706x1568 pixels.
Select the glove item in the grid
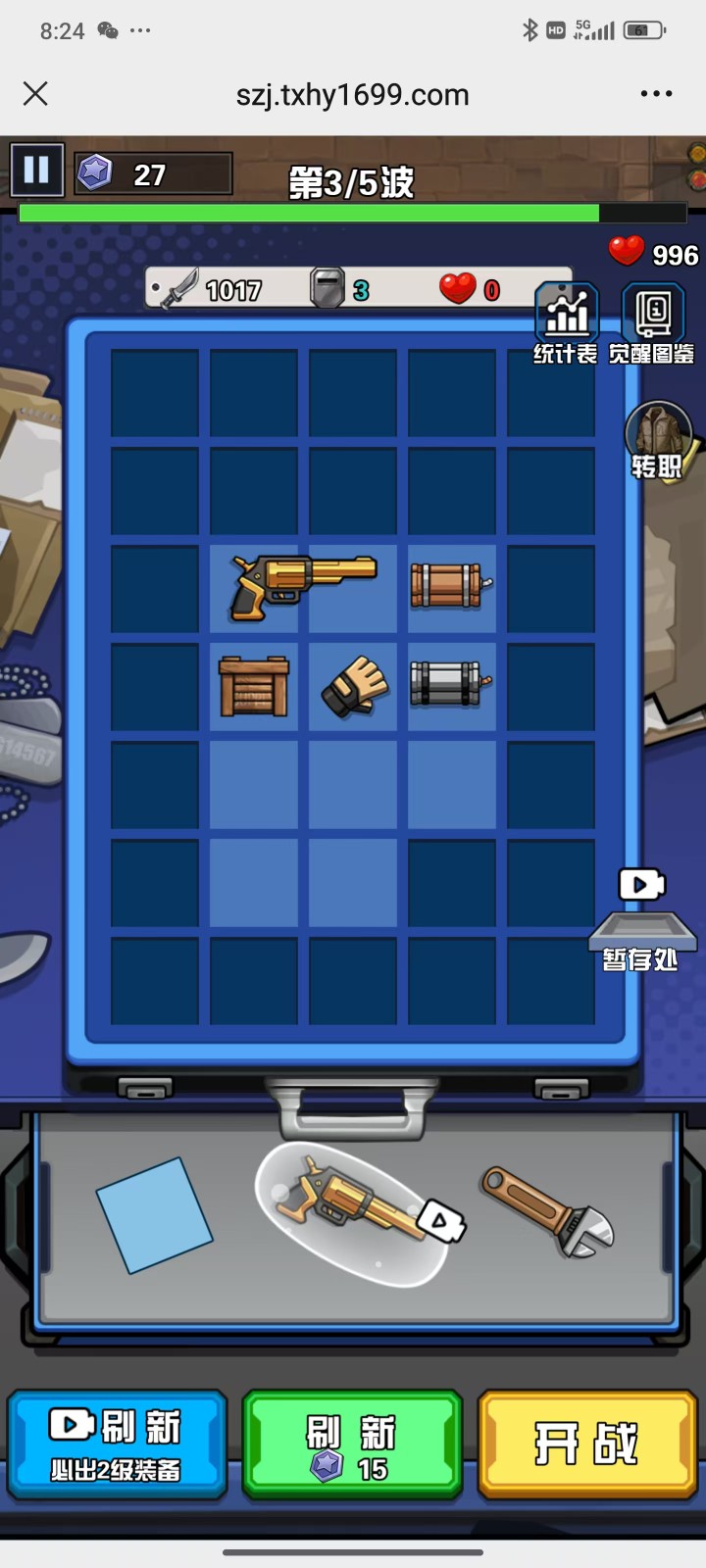coord(354,685)
